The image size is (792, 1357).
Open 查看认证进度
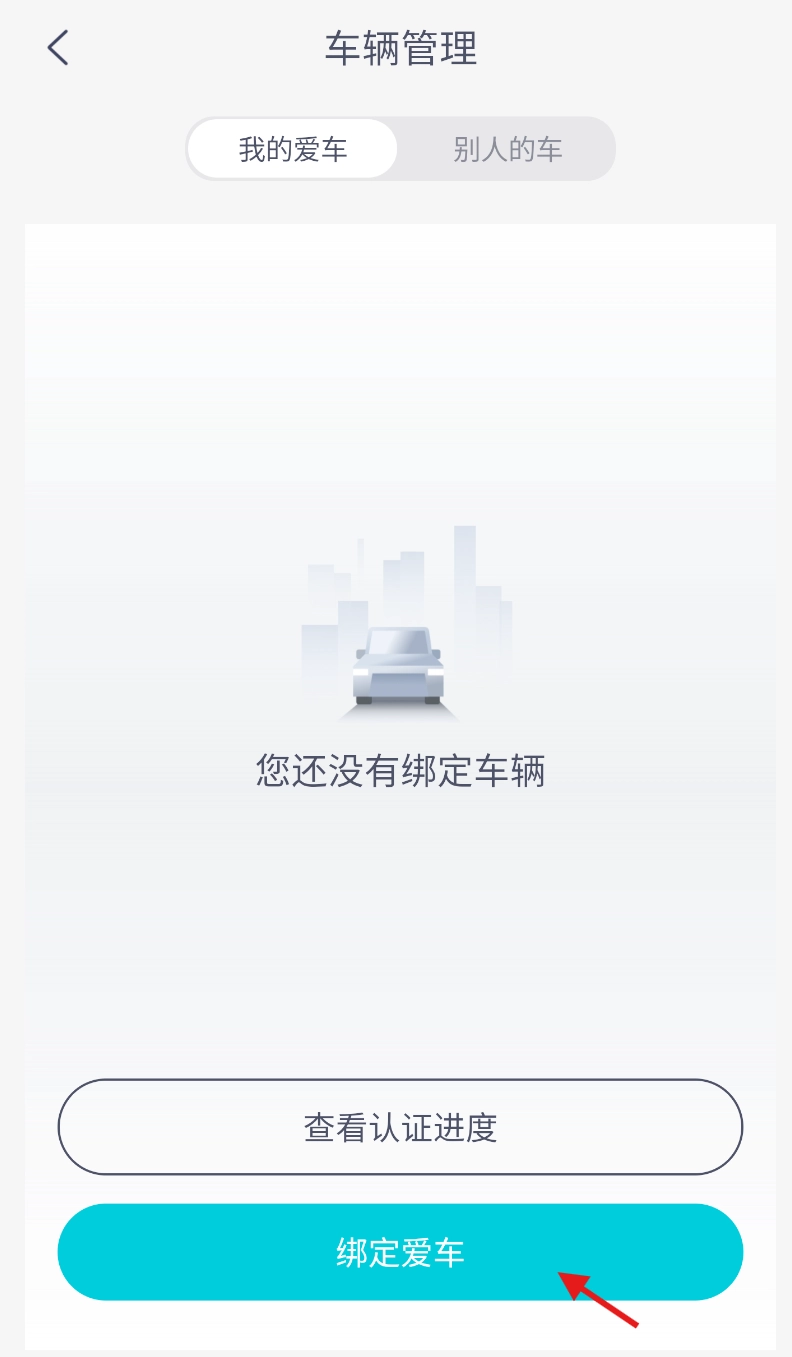[x=400, y=1127]
